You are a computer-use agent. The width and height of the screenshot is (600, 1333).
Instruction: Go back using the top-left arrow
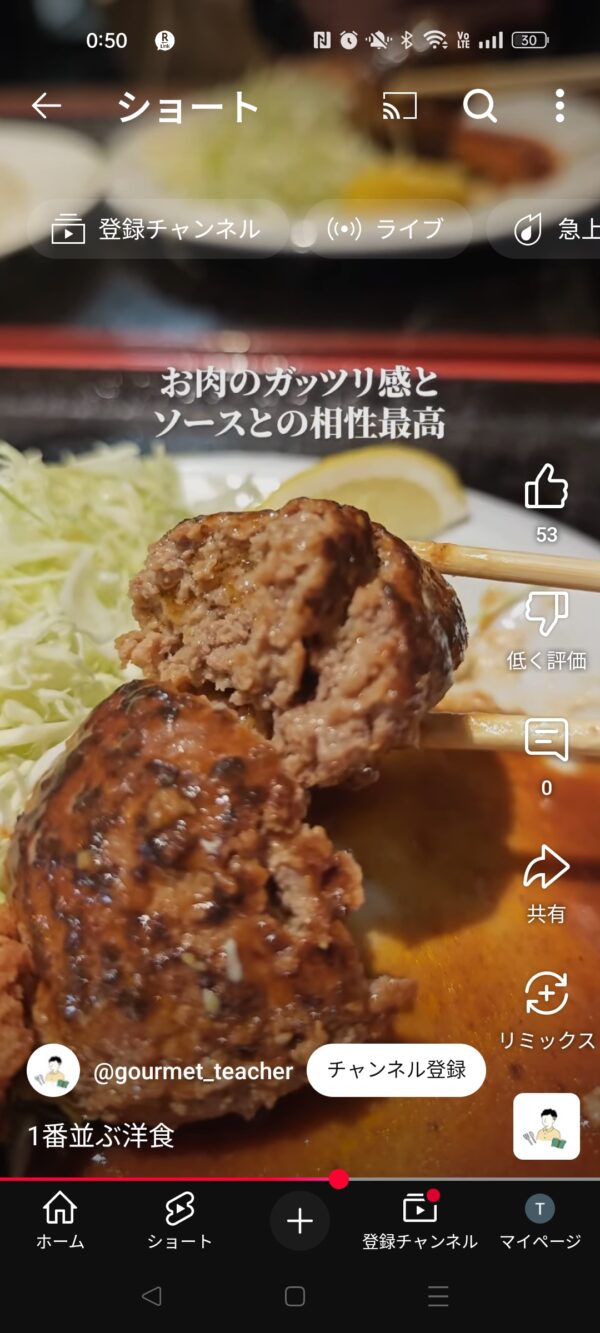tap(46, 106)
